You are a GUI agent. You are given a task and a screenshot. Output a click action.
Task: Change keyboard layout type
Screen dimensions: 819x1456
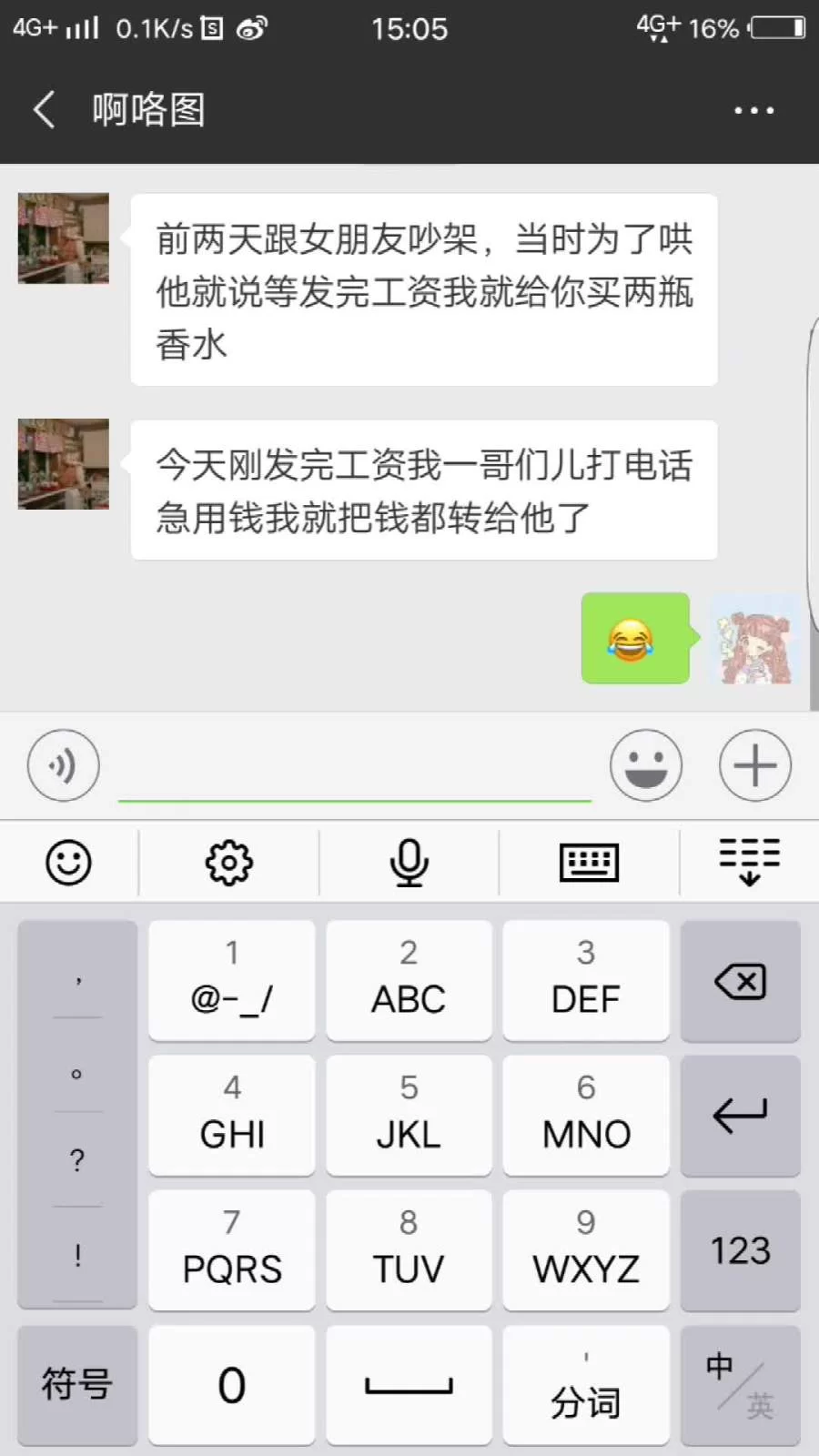click(589, 862)
